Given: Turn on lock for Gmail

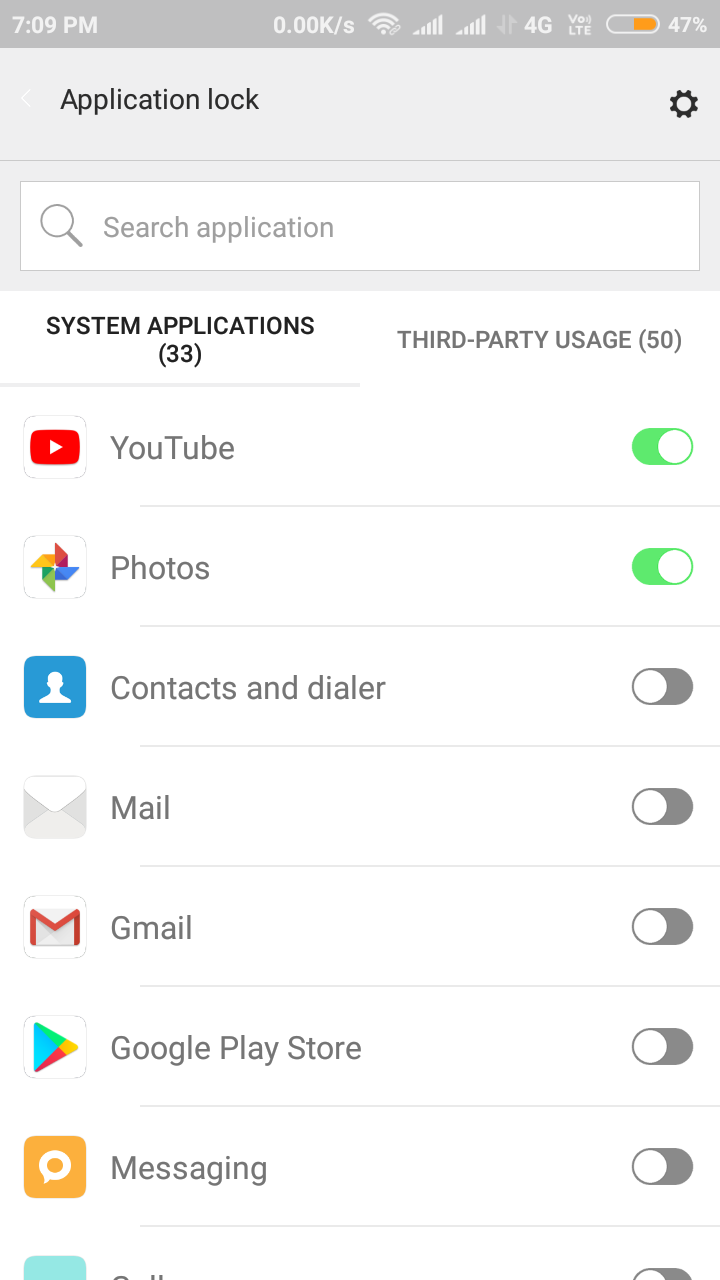Looking at the screenshot, I should point(662,927).
